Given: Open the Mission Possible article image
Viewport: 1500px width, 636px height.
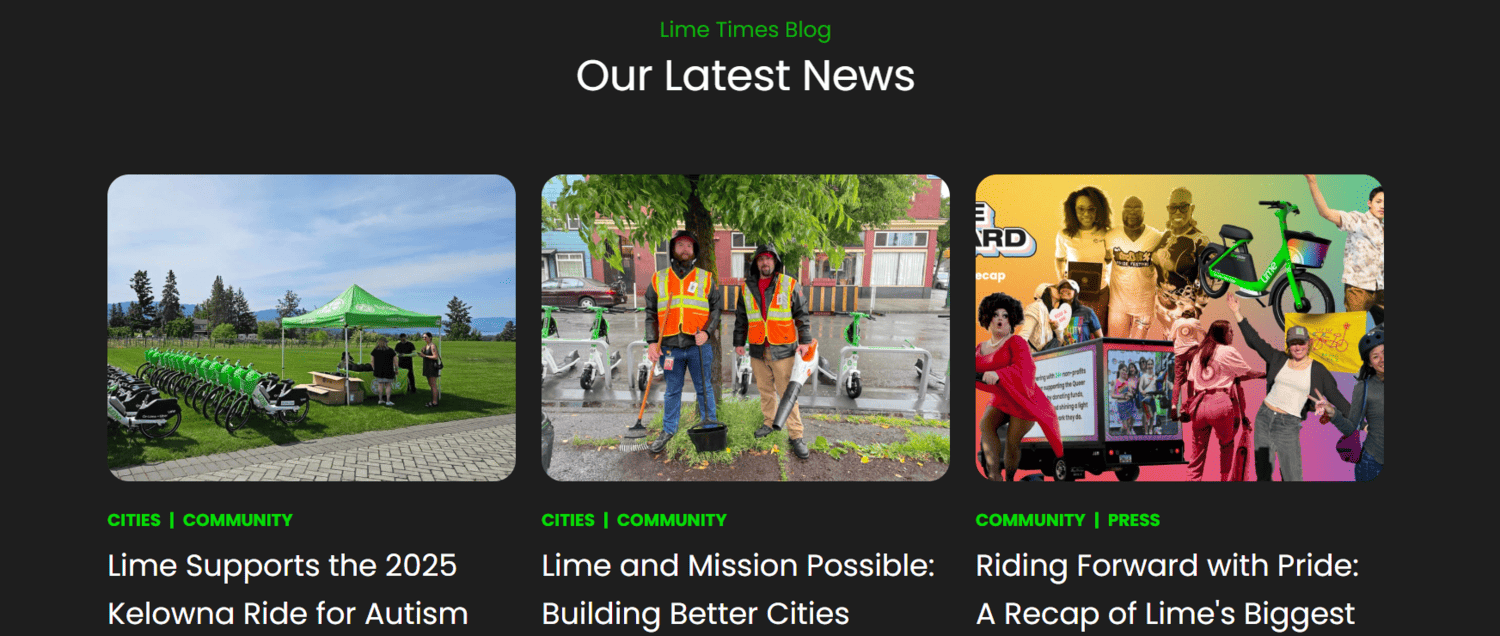Looking at the screenshot, I should click(x=745, y=327).
